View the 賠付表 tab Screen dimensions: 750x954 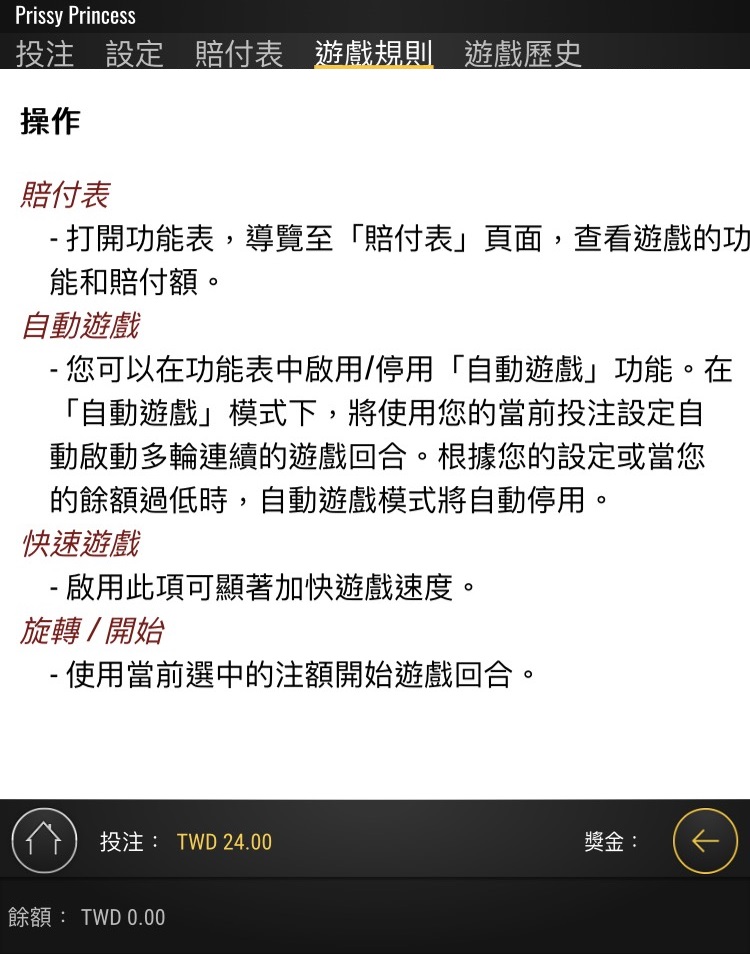239,53
